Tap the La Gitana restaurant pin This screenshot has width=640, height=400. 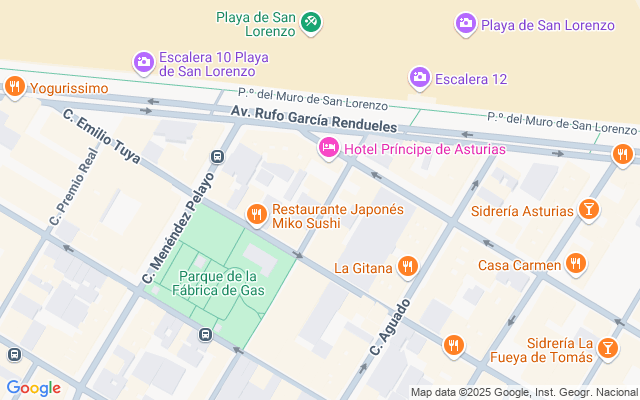coord(406,267)
